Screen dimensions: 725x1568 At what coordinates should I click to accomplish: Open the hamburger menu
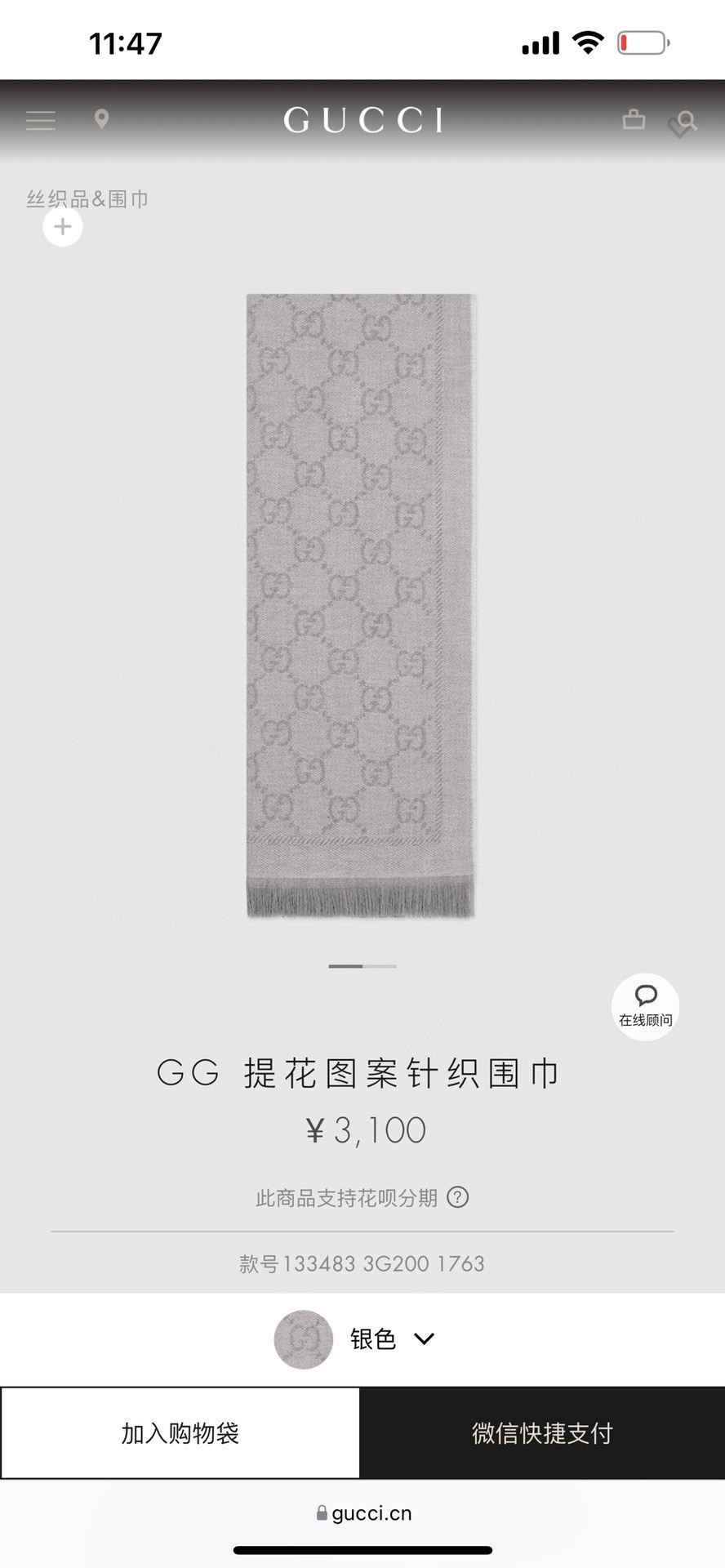[41, 120]
